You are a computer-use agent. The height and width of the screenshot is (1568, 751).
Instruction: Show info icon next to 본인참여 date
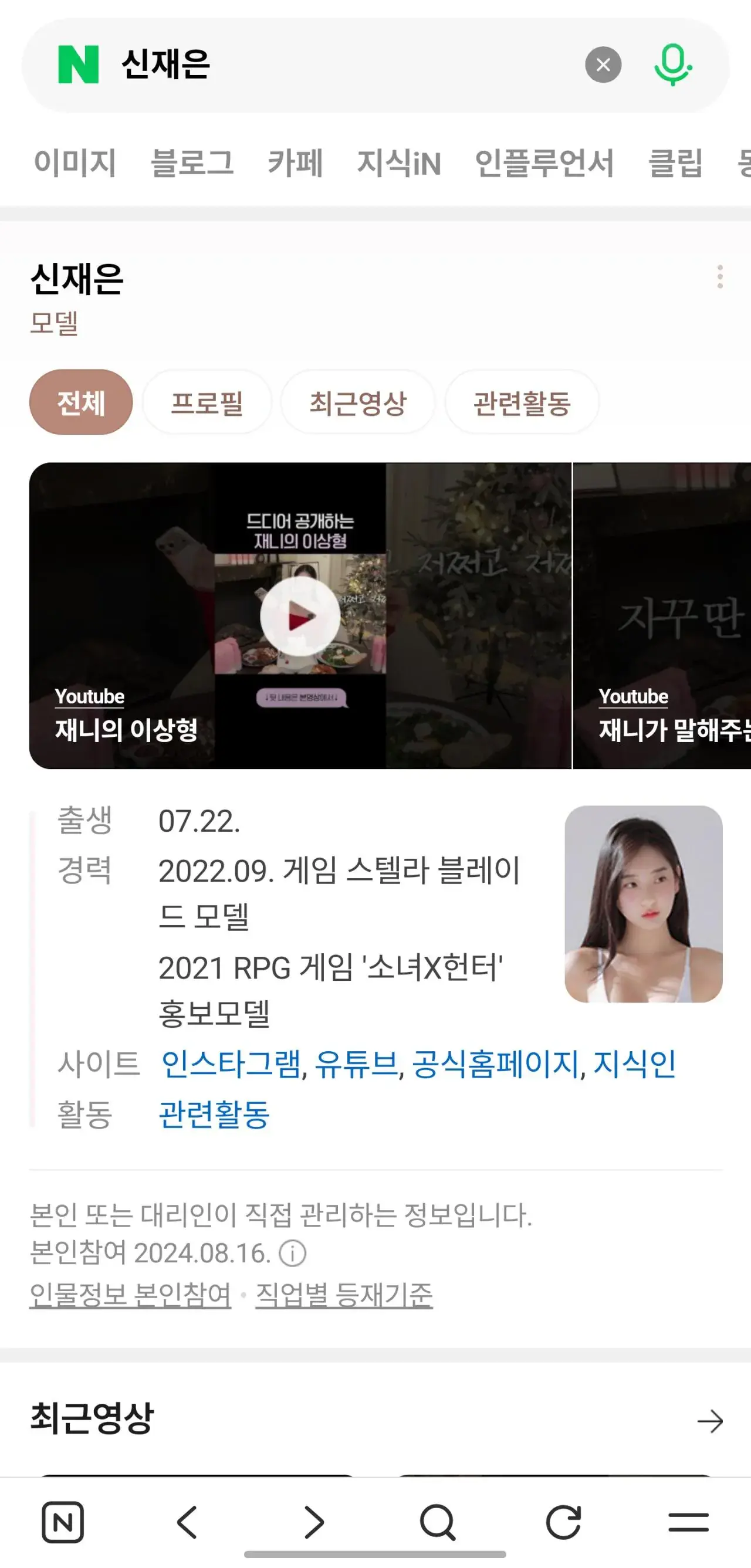pyautogui.click(x=293, y=1254)
